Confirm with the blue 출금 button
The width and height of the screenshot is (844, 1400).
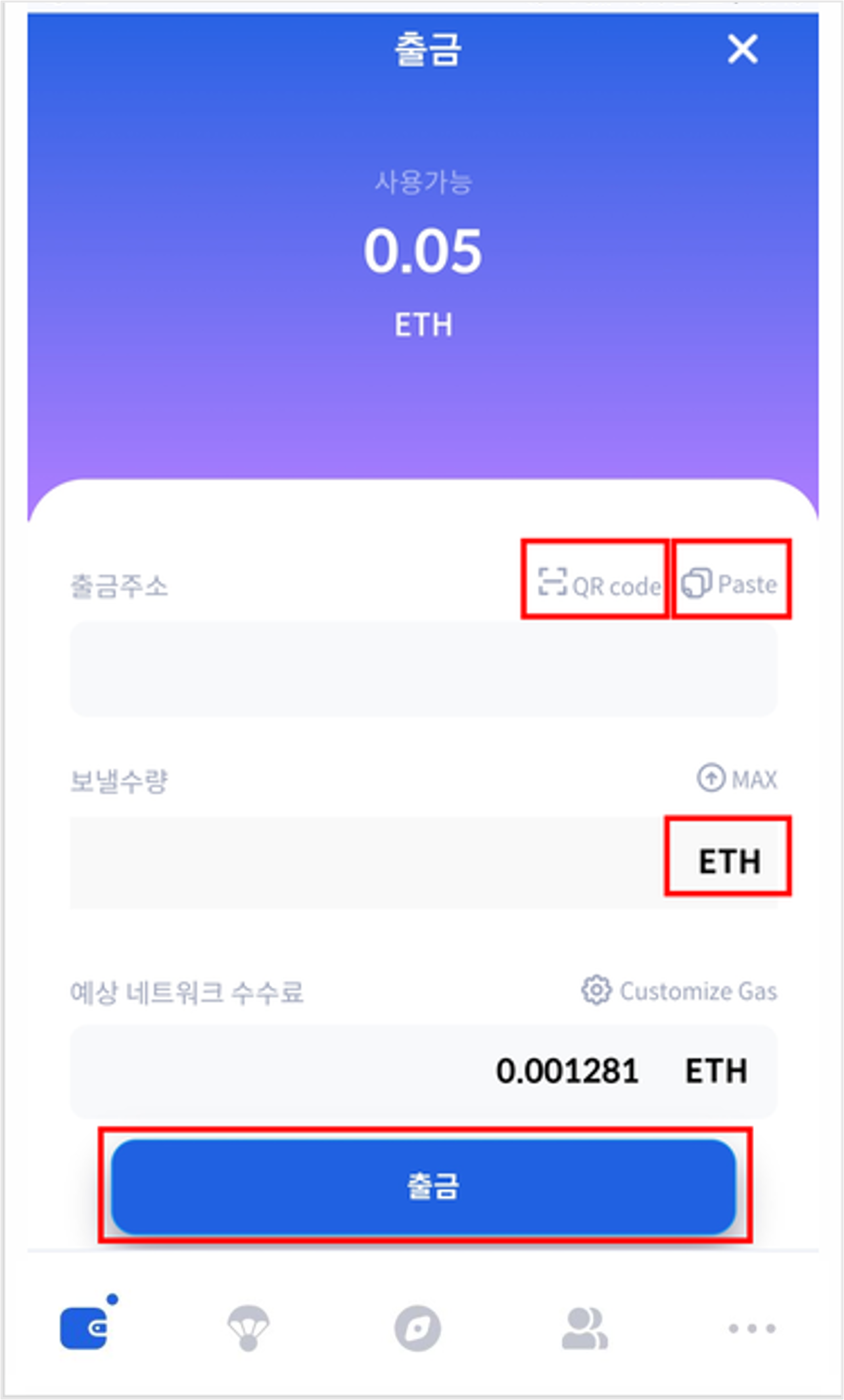(x=423, y=1186)
